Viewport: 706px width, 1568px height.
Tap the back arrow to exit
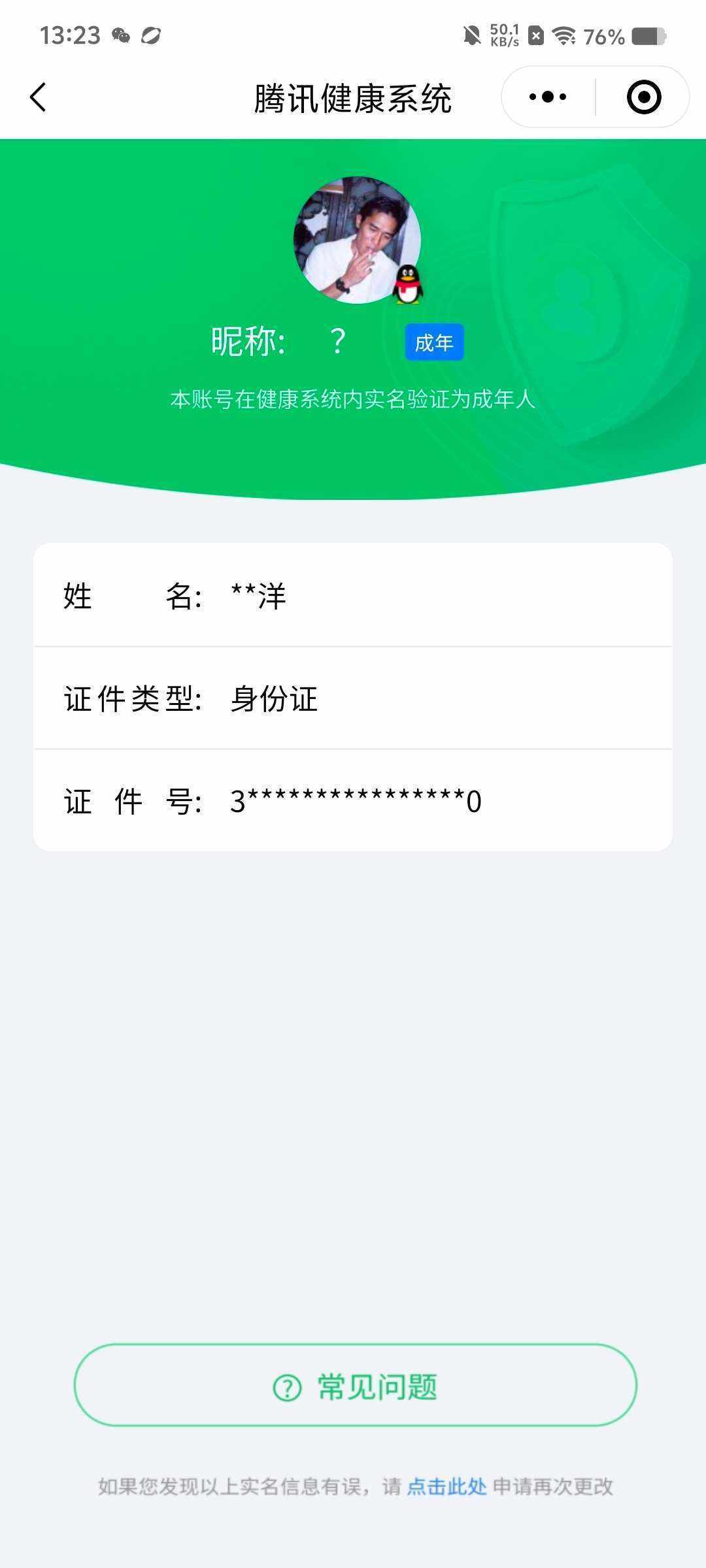pos(37,96)
